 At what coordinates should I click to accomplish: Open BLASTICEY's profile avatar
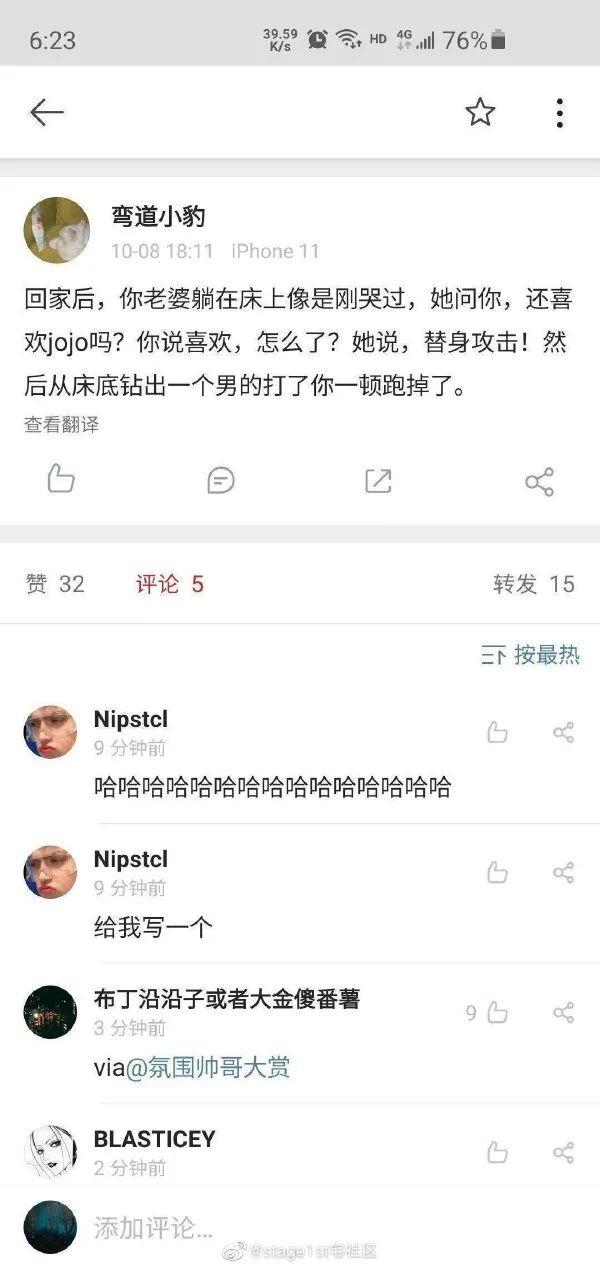point(50,1151)
